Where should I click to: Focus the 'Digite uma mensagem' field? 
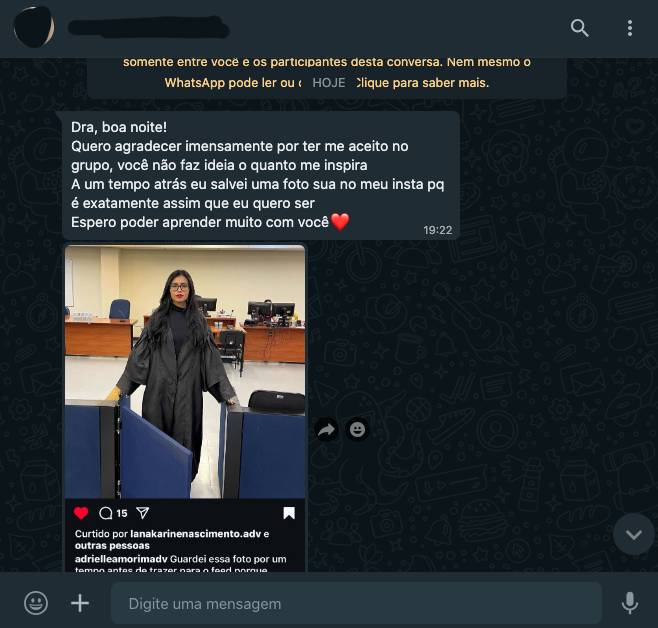[355, 604]
